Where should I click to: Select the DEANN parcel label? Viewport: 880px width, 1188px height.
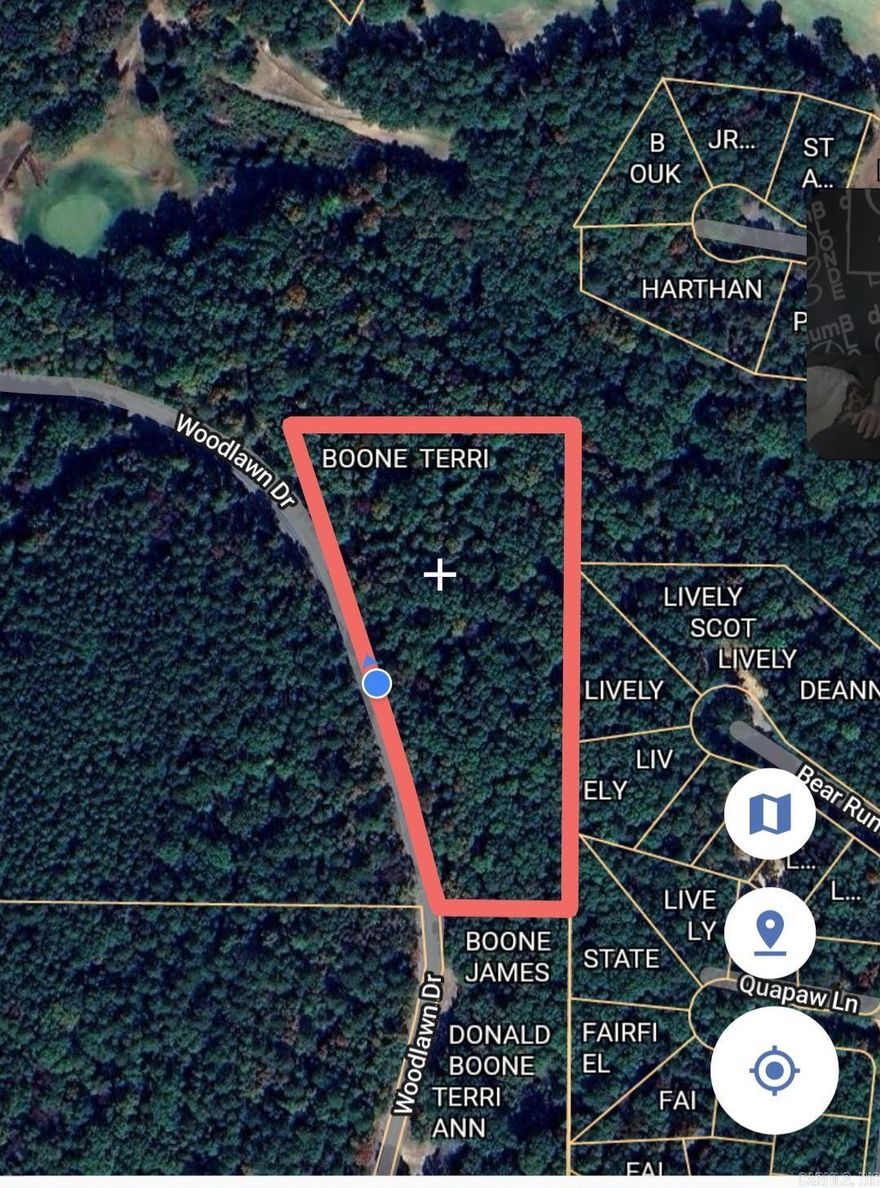pos(838,688)
